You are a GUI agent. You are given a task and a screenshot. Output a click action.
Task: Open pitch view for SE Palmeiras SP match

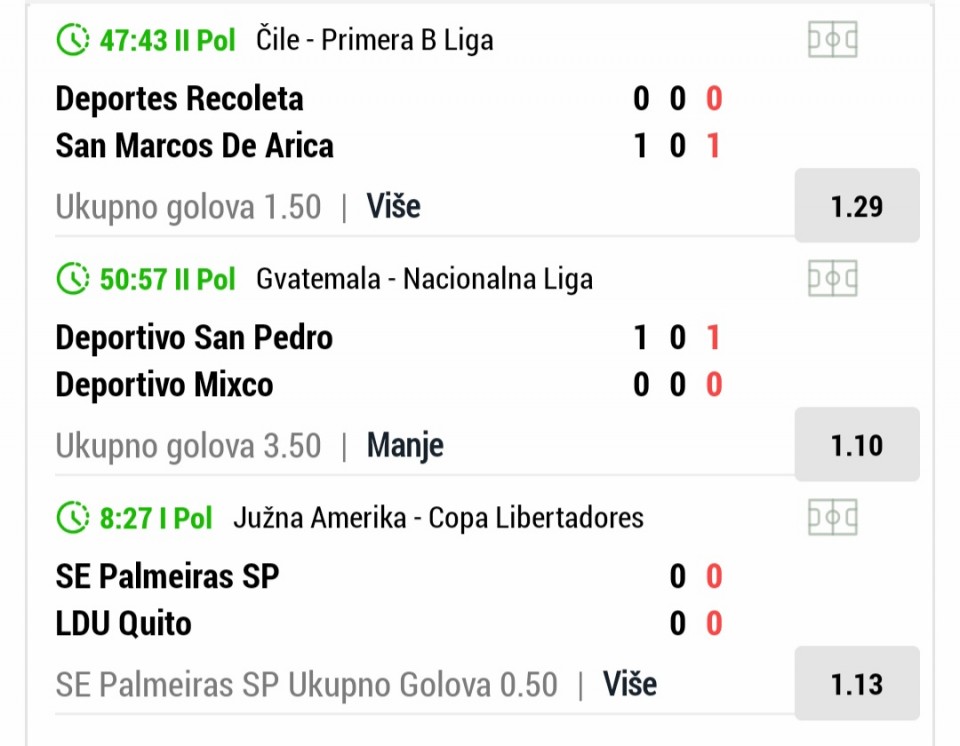coord(833,517)
